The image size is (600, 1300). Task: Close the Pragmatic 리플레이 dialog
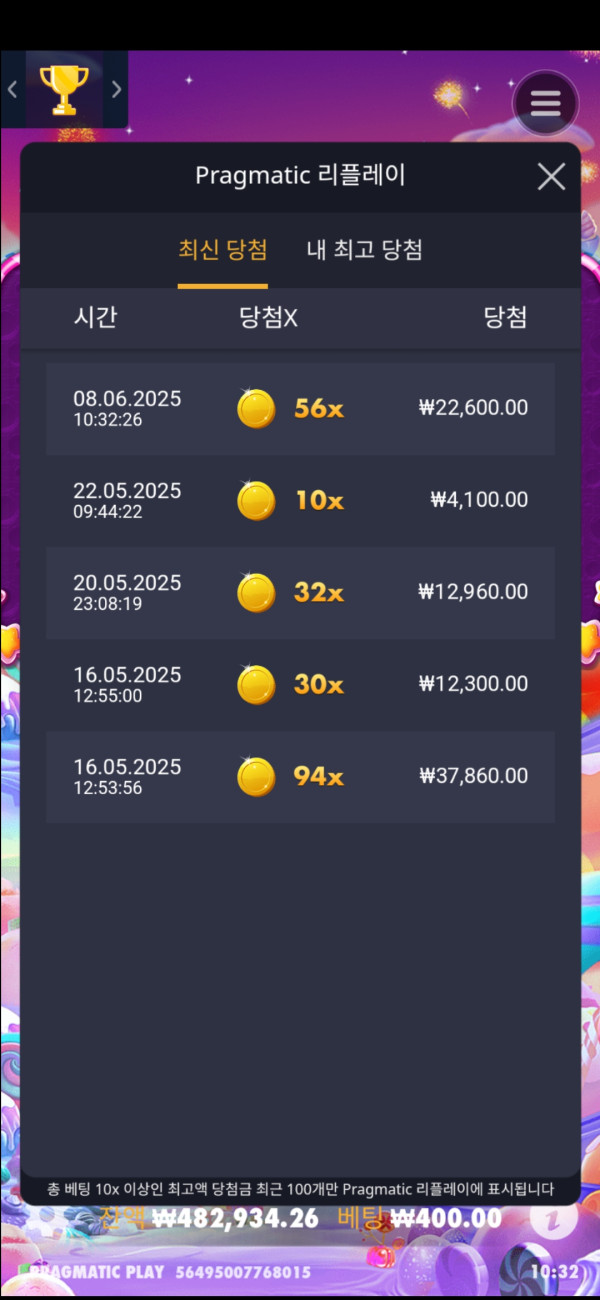551,177
